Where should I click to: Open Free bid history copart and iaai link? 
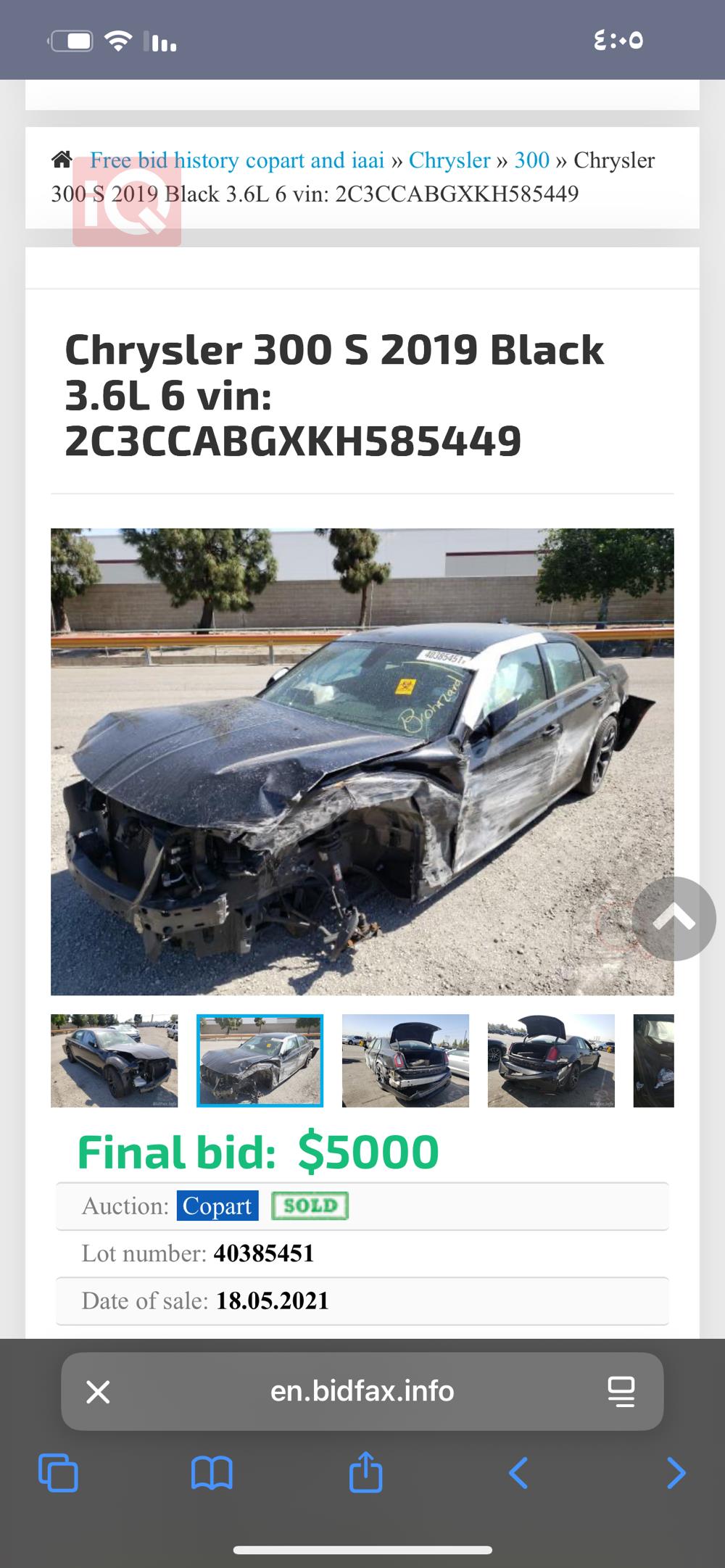tap(237, 160)
